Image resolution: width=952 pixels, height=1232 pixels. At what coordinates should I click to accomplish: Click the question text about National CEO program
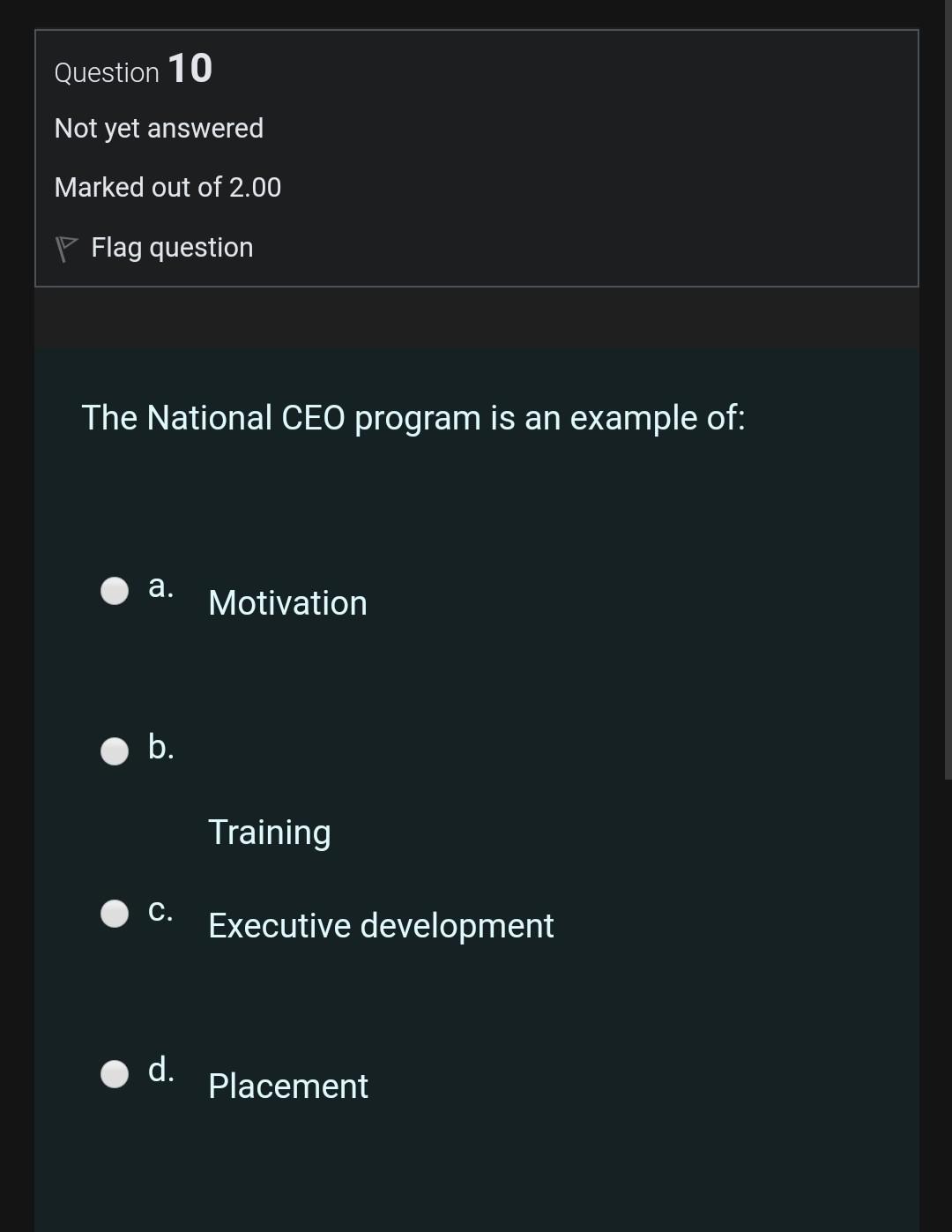[x=413, y=417]
